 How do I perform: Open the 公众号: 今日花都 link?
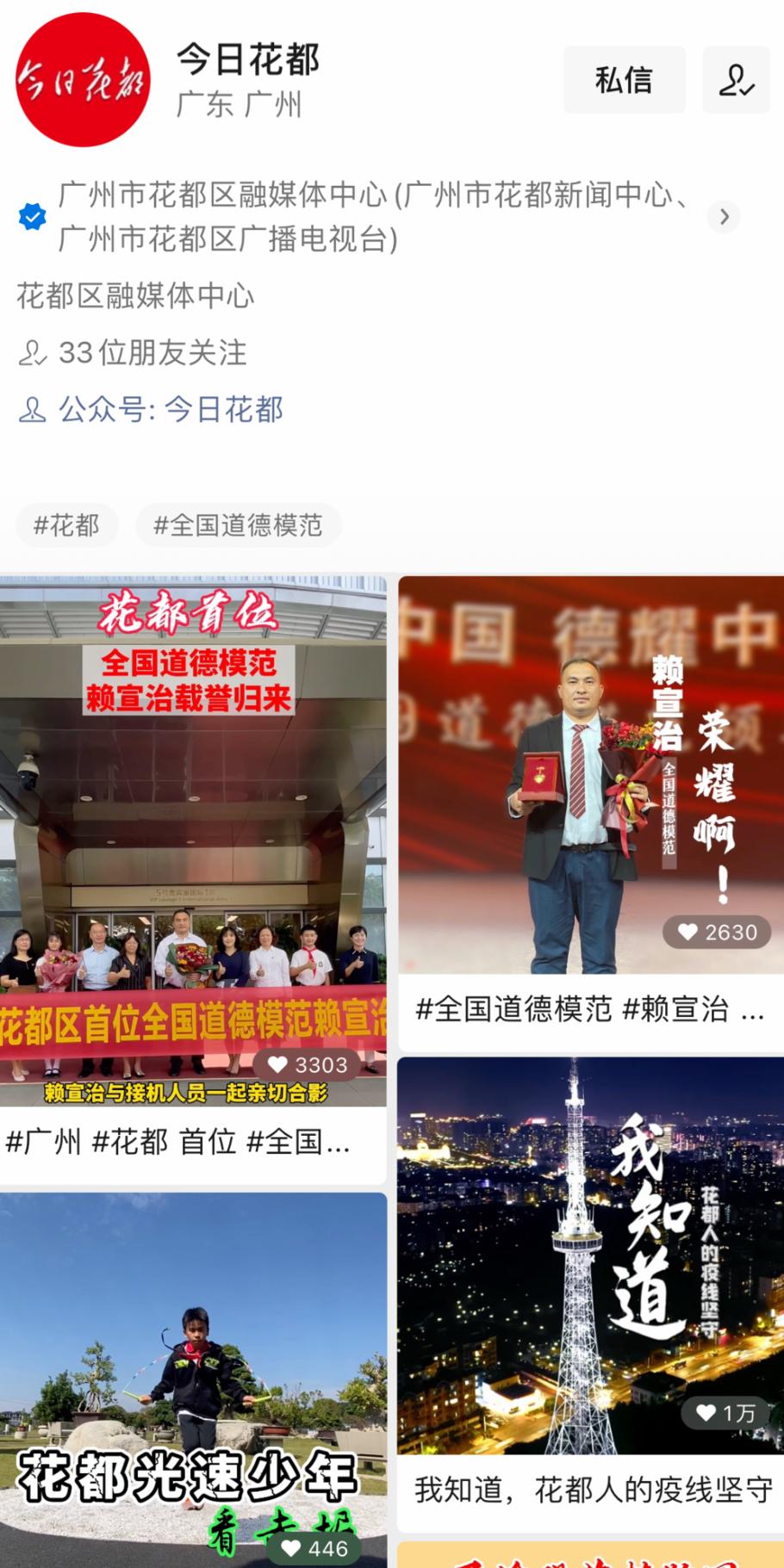pyautogui.click(x=171, y=409)
